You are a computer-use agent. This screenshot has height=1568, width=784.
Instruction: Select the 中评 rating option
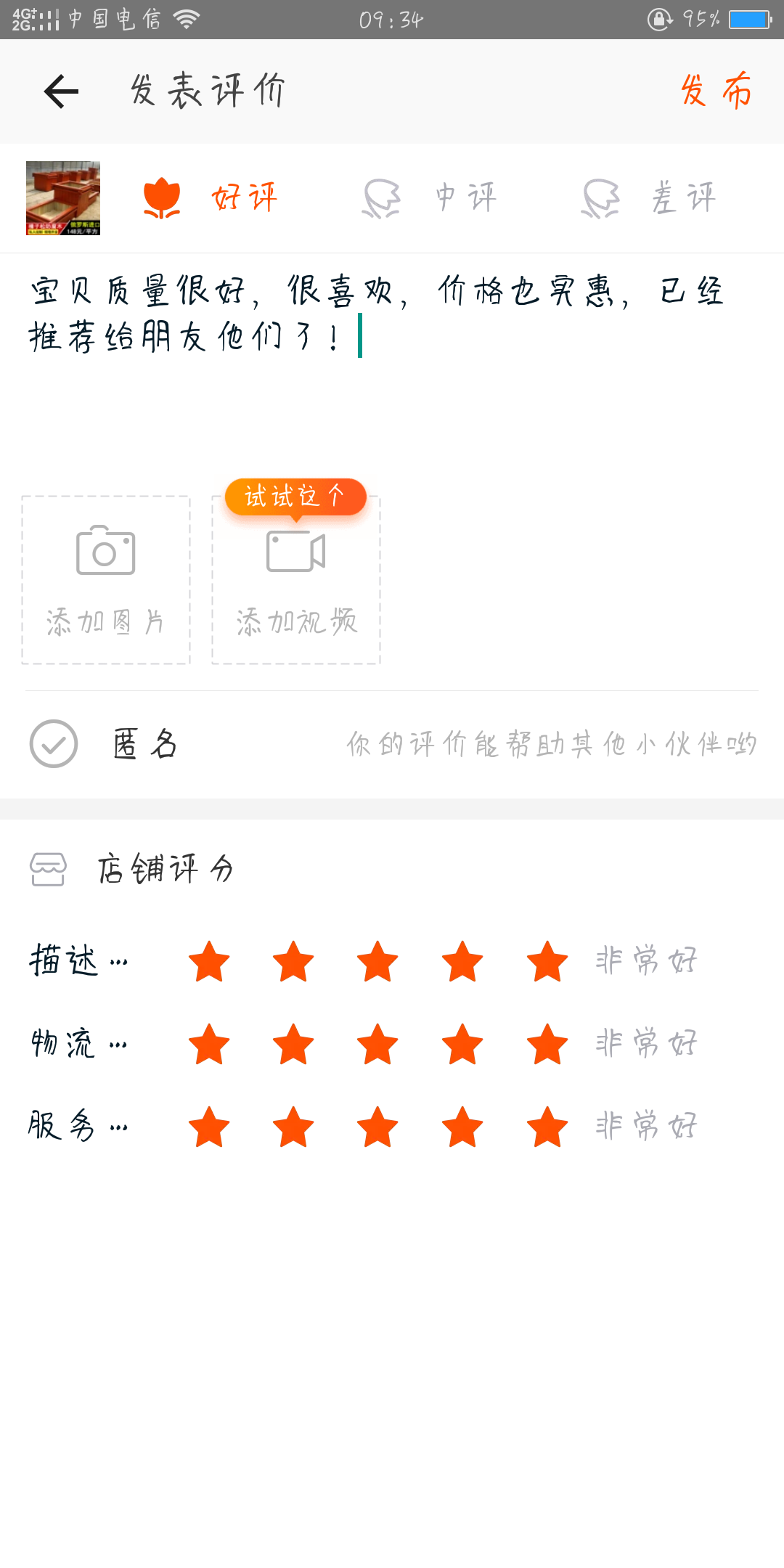(x=430, y=197)
